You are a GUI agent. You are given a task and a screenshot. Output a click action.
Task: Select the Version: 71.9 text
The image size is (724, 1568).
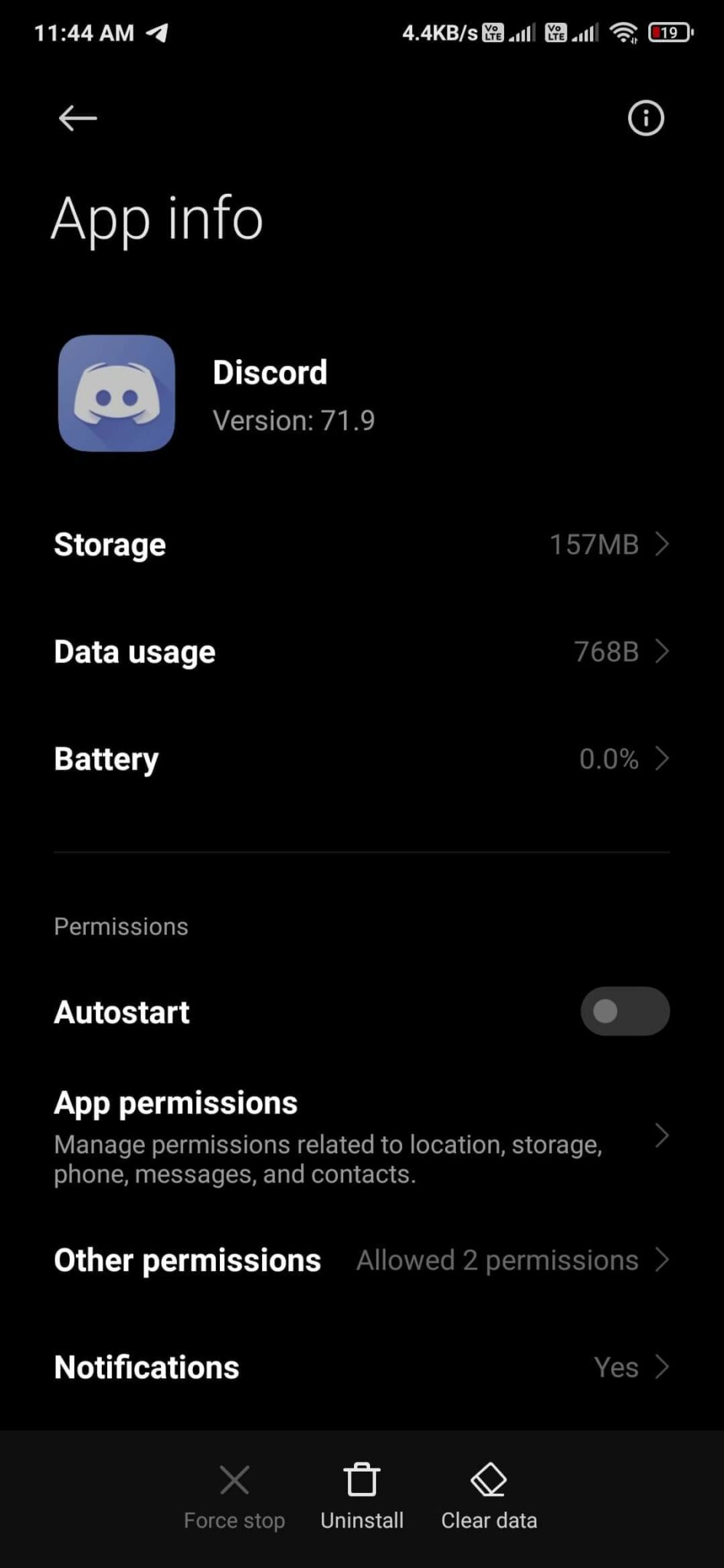coord(293,420)
